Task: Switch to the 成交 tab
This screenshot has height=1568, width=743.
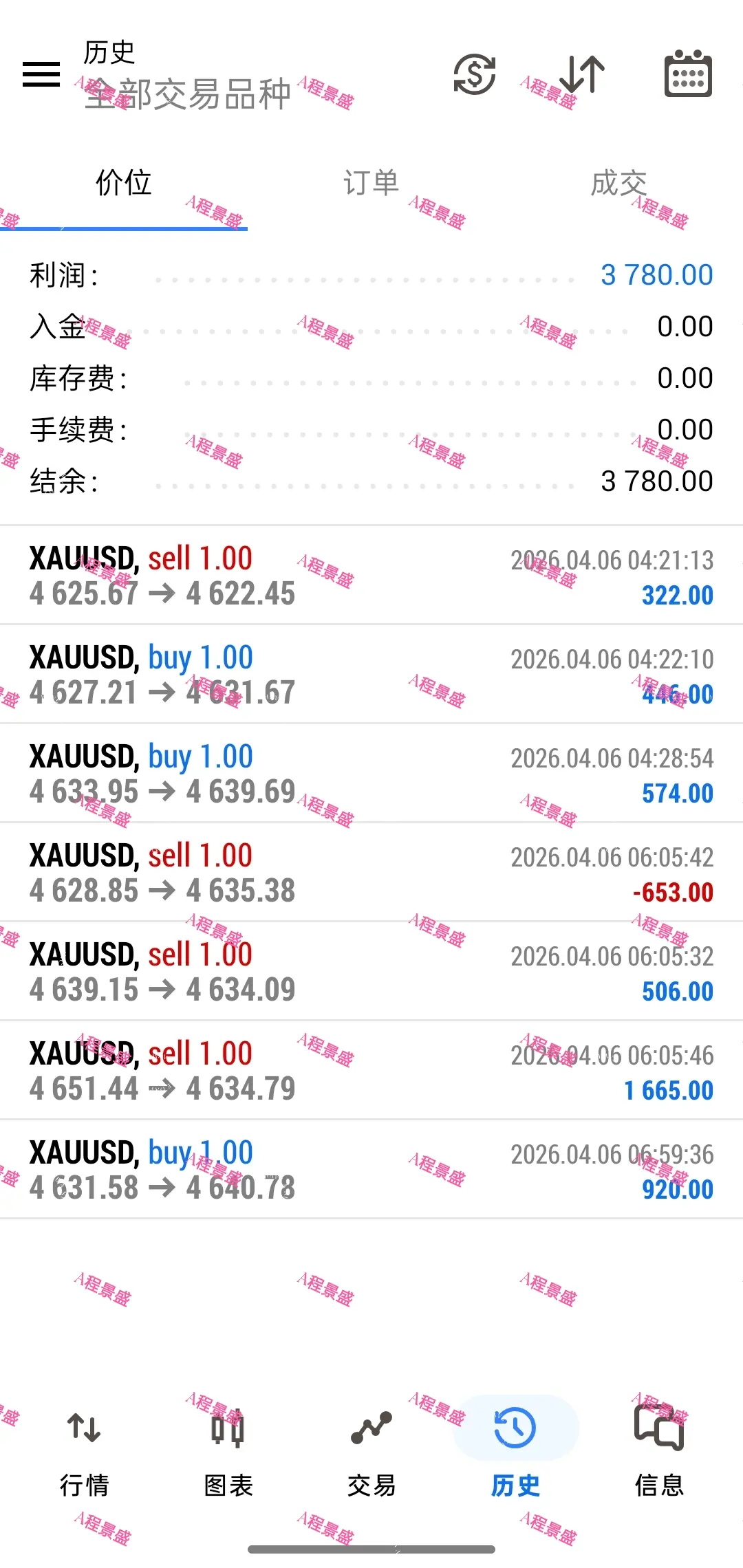Action: click(x=619, y=184)
